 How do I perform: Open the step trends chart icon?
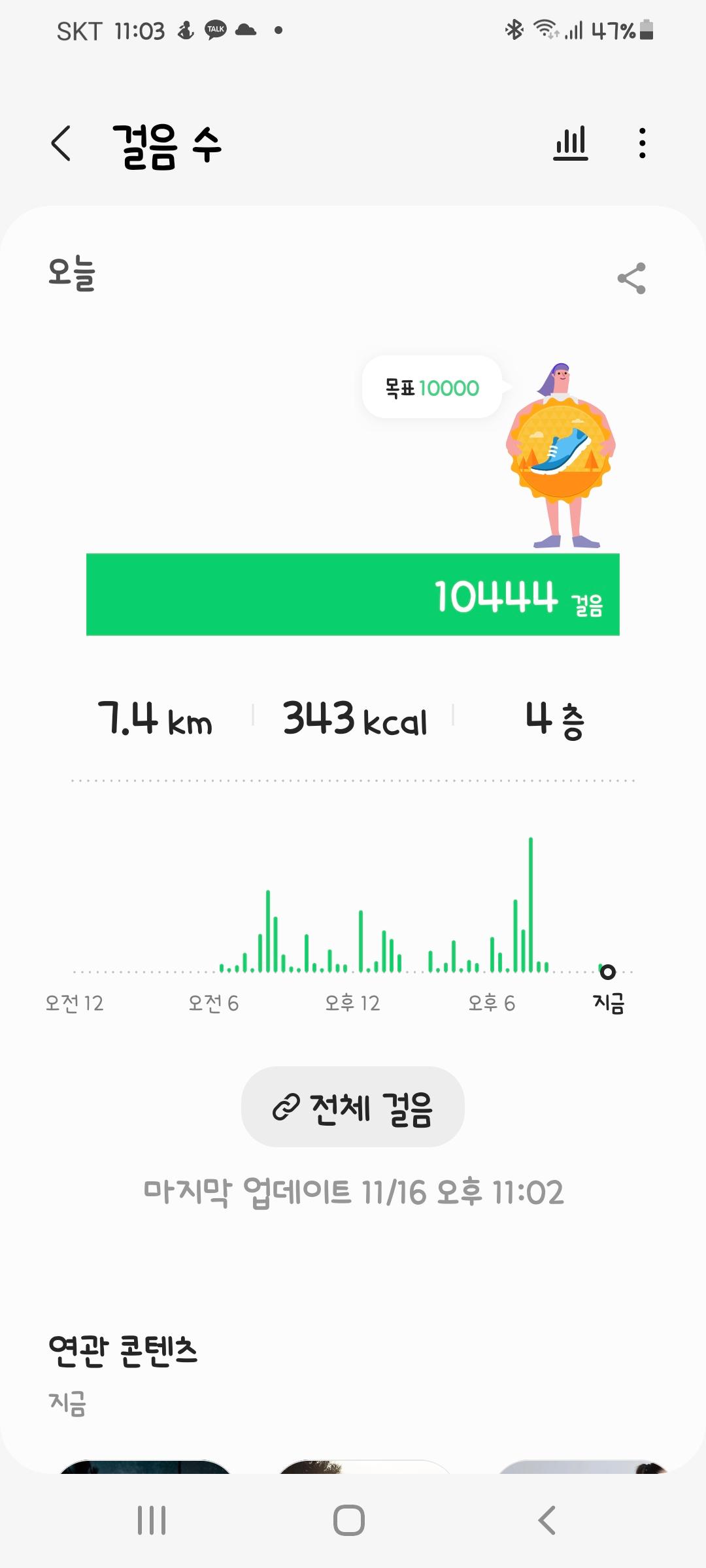(571, 144)
